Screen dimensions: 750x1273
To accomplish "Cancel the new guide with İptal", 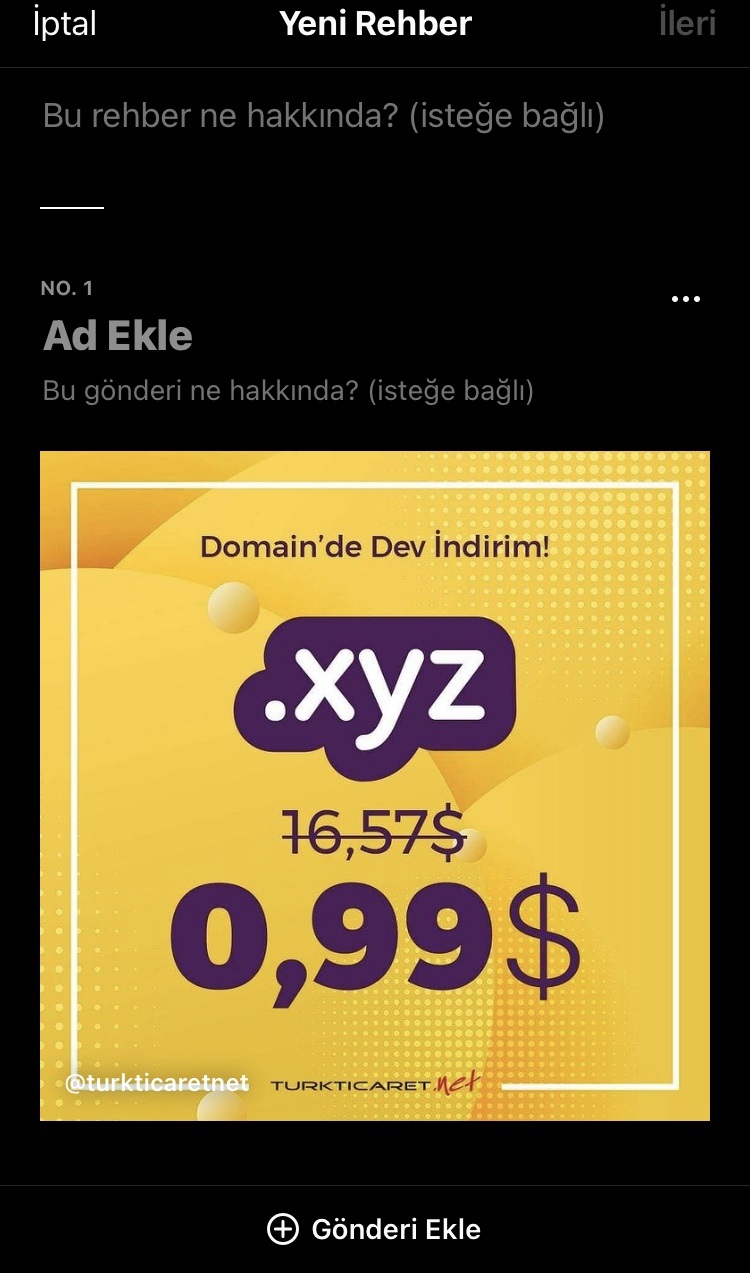I will coord(65,24).
